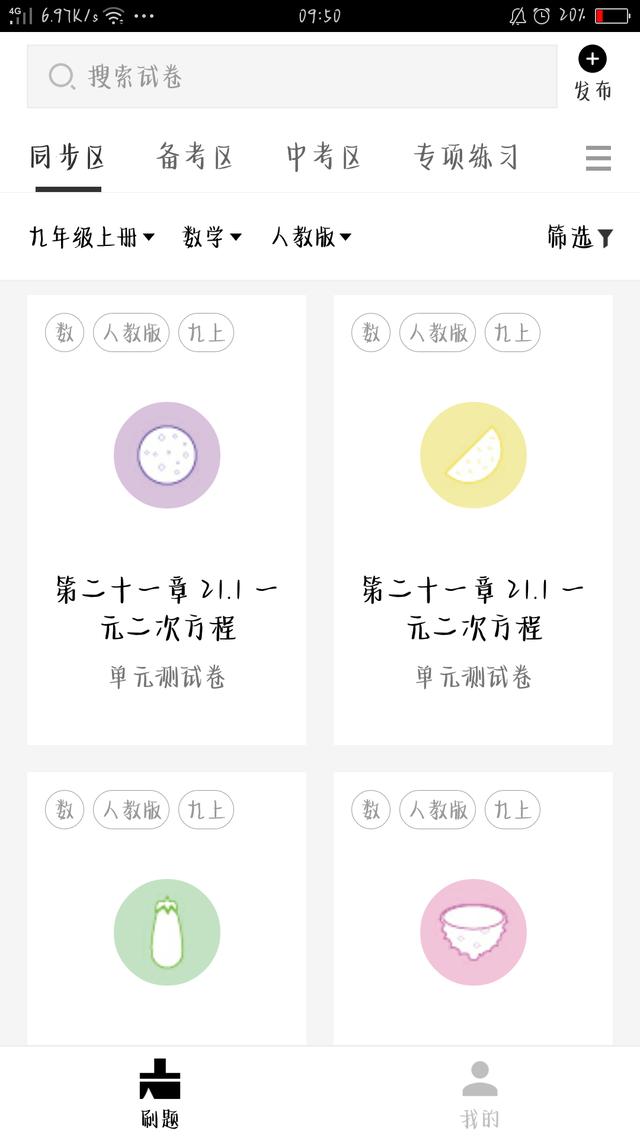Image resolution: width=640 pixels, height=1138 pixels.
Task: Open the yellow-icon 第二十一章 21.1 test card
Action: [473, 520]
